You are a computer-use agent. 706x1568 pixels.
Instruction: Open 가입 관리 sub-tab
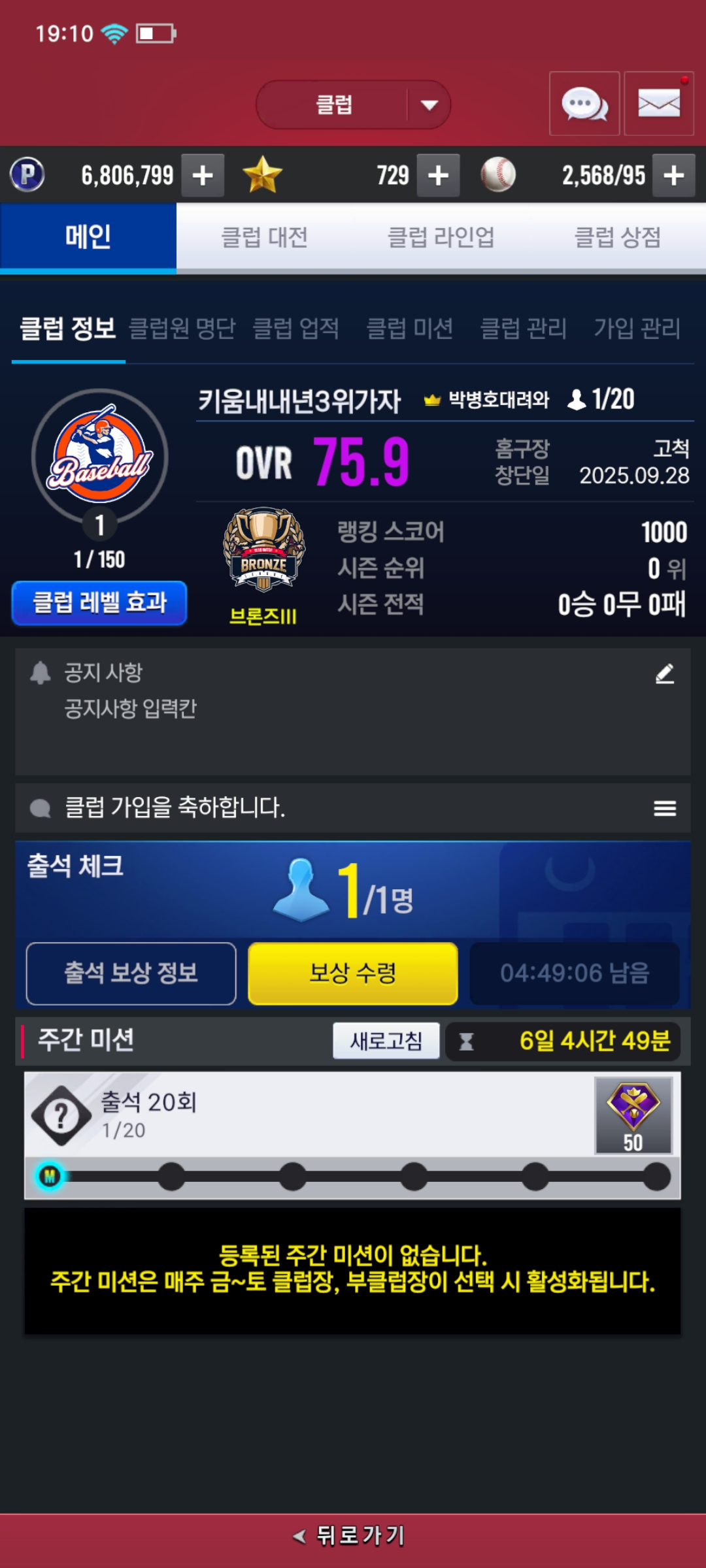pos(637,328)
